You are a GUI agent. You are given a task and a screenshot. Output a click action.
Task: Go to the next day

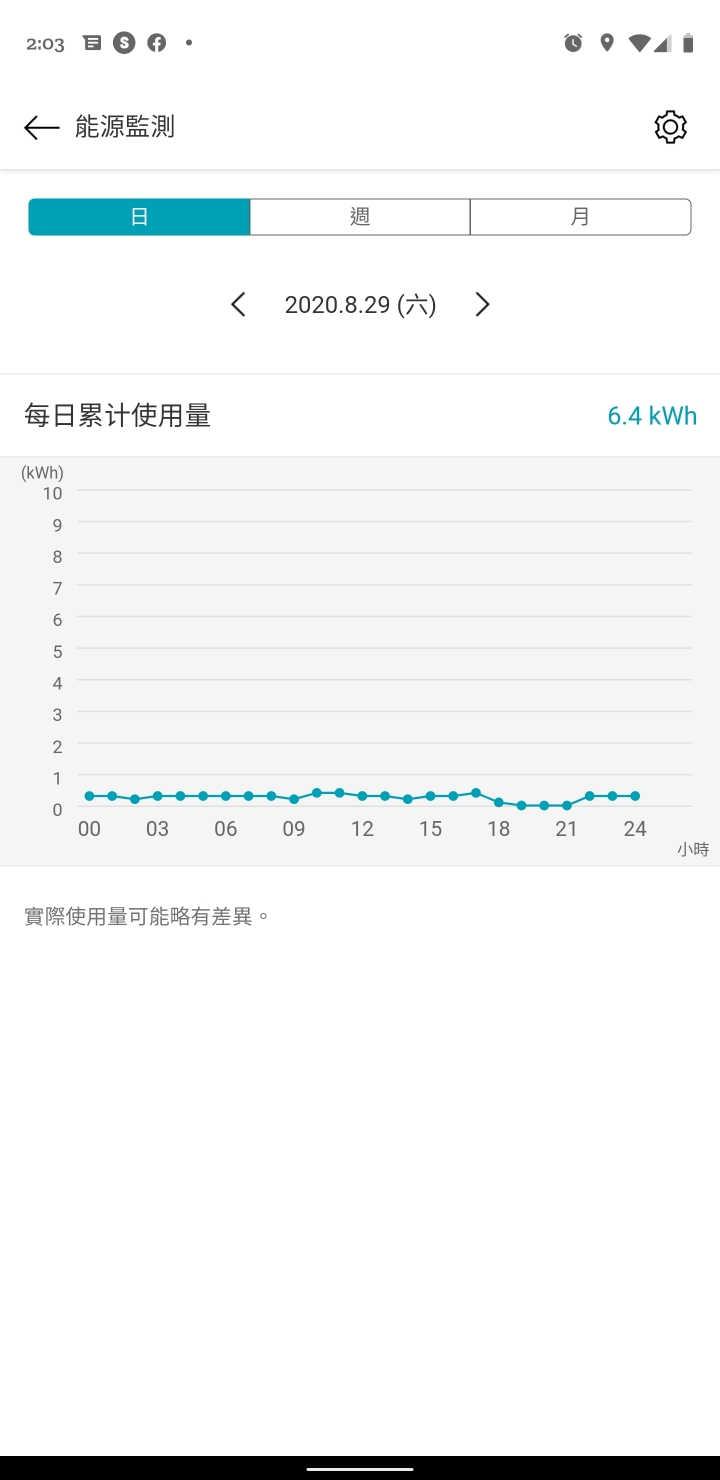[x=482, y=305]
